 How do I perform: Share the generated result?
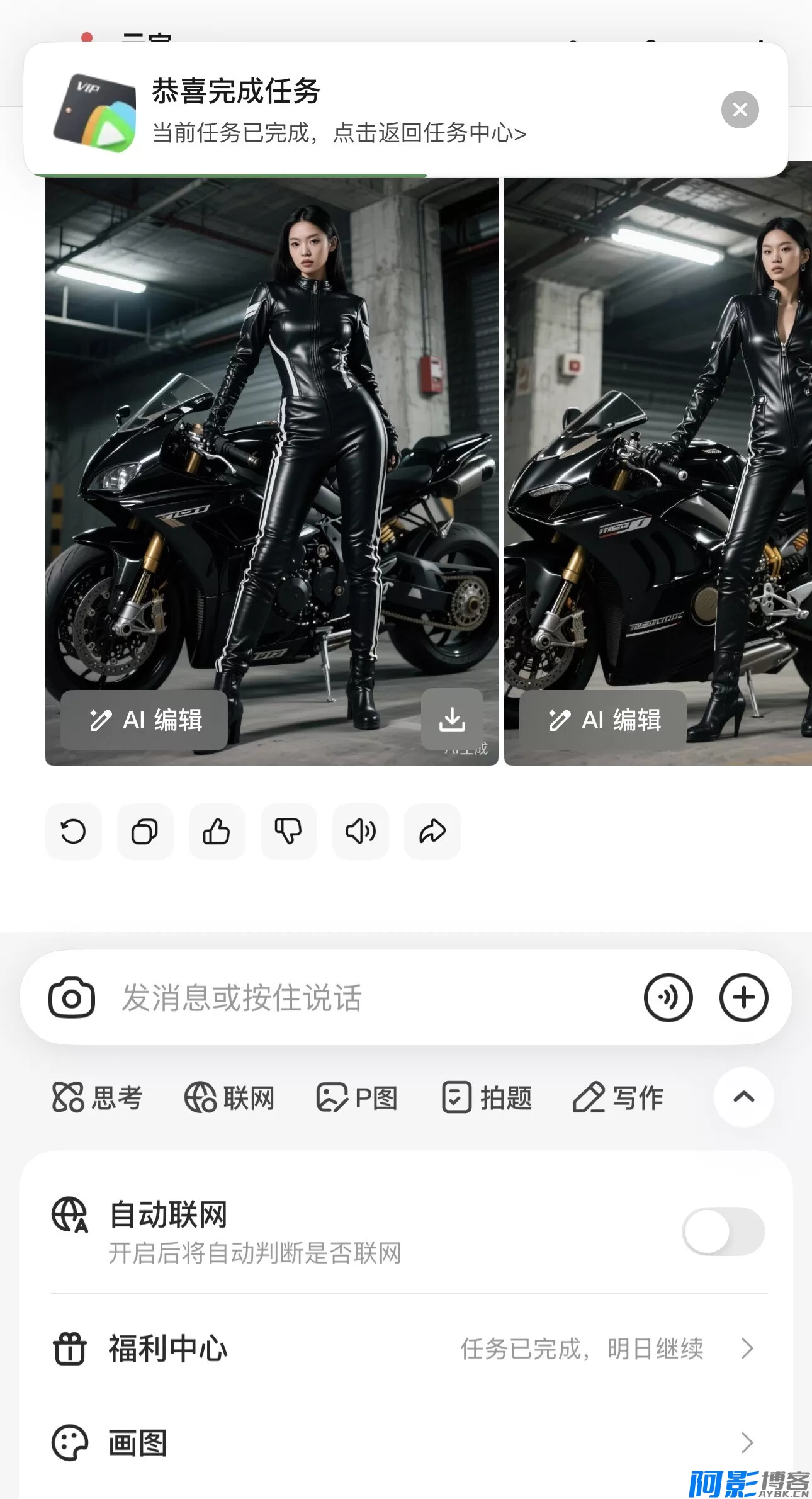point(432,832)
